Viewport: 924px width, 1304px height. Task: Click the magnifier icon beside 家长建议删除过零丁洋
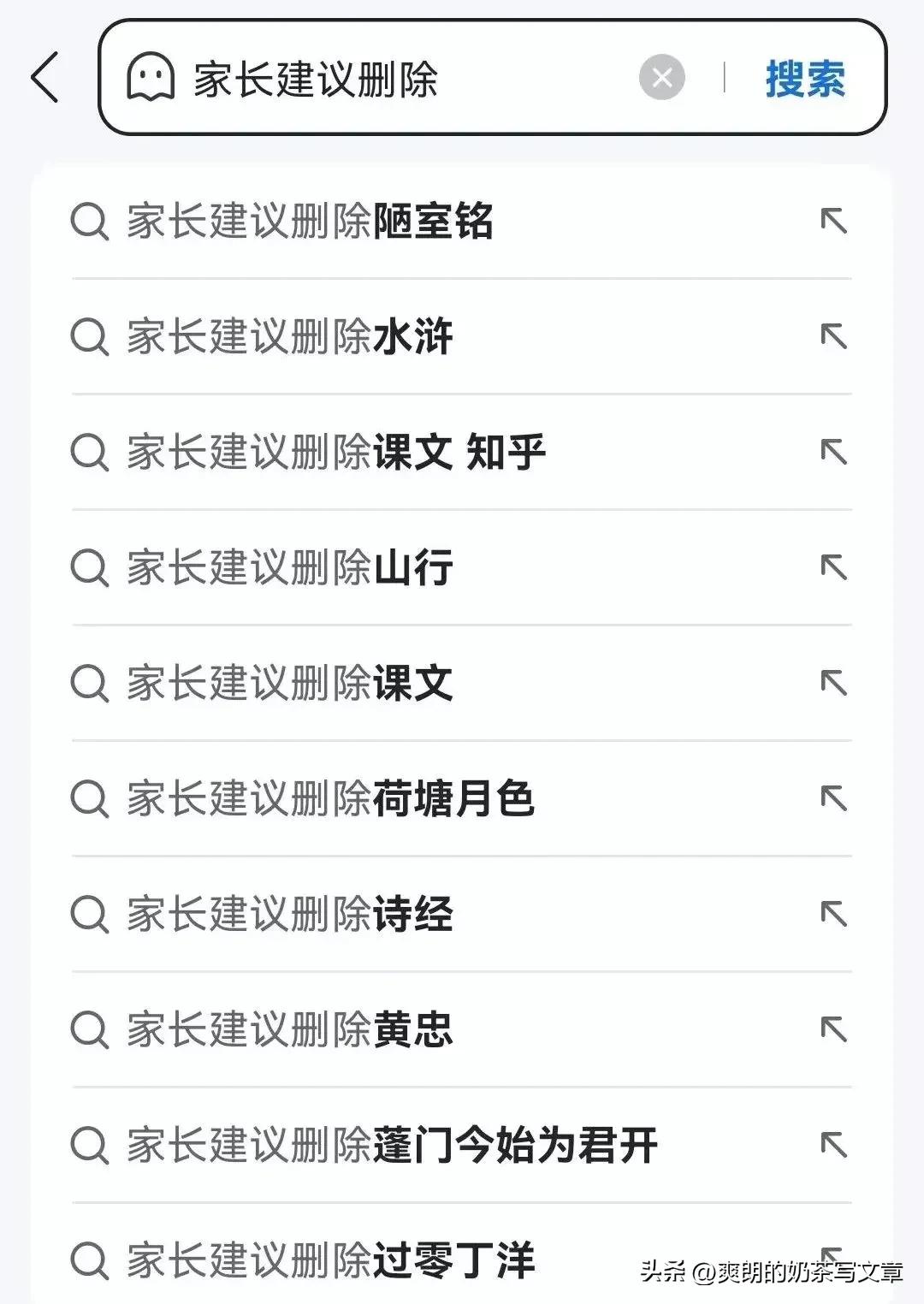pyautogui.click(x=89, y=1258)
